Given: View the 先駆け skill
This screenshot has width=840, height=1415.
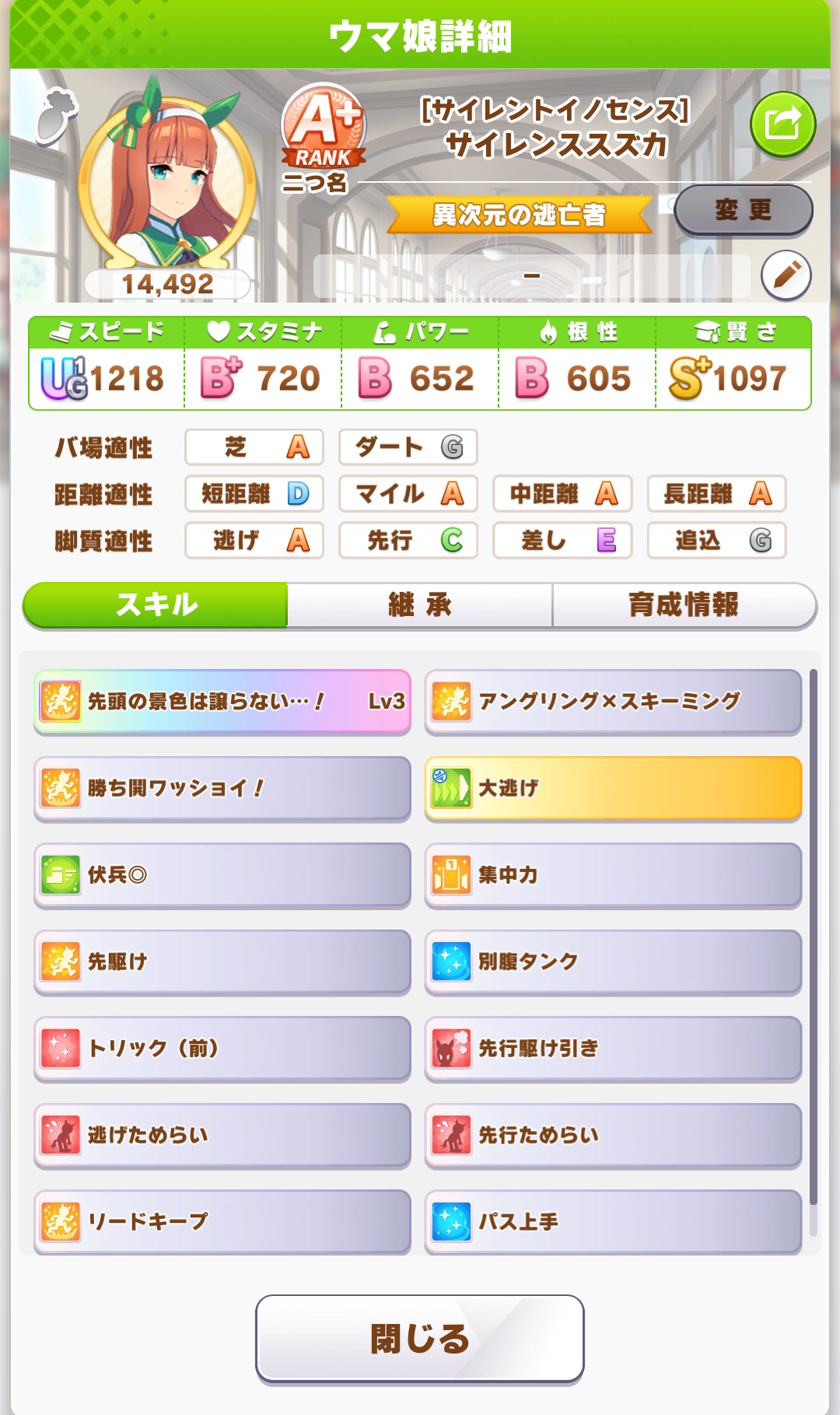Looking at the screenshot, I should (x=222, y=961).
